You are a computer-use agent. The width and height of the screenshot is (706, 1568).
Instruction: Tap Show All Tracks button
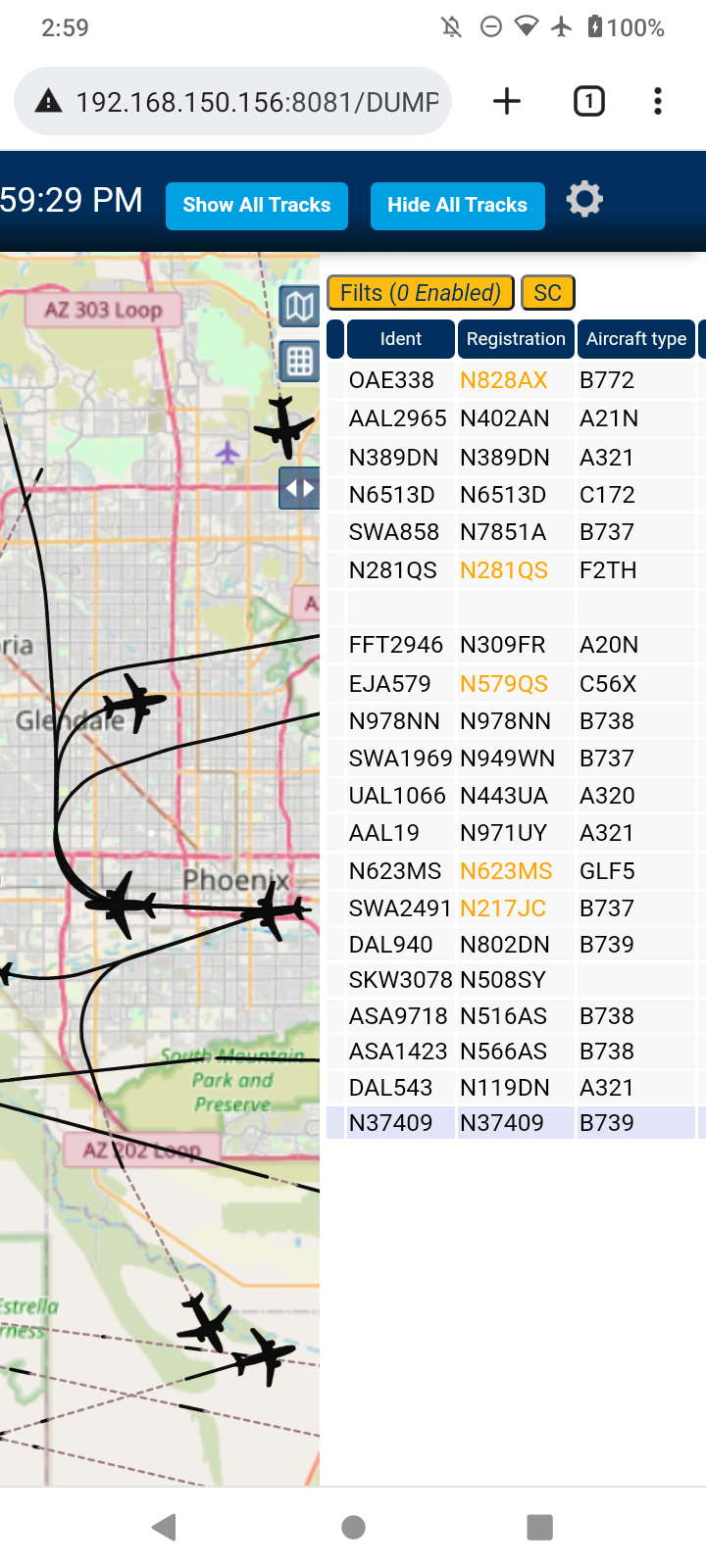point(257,206)
